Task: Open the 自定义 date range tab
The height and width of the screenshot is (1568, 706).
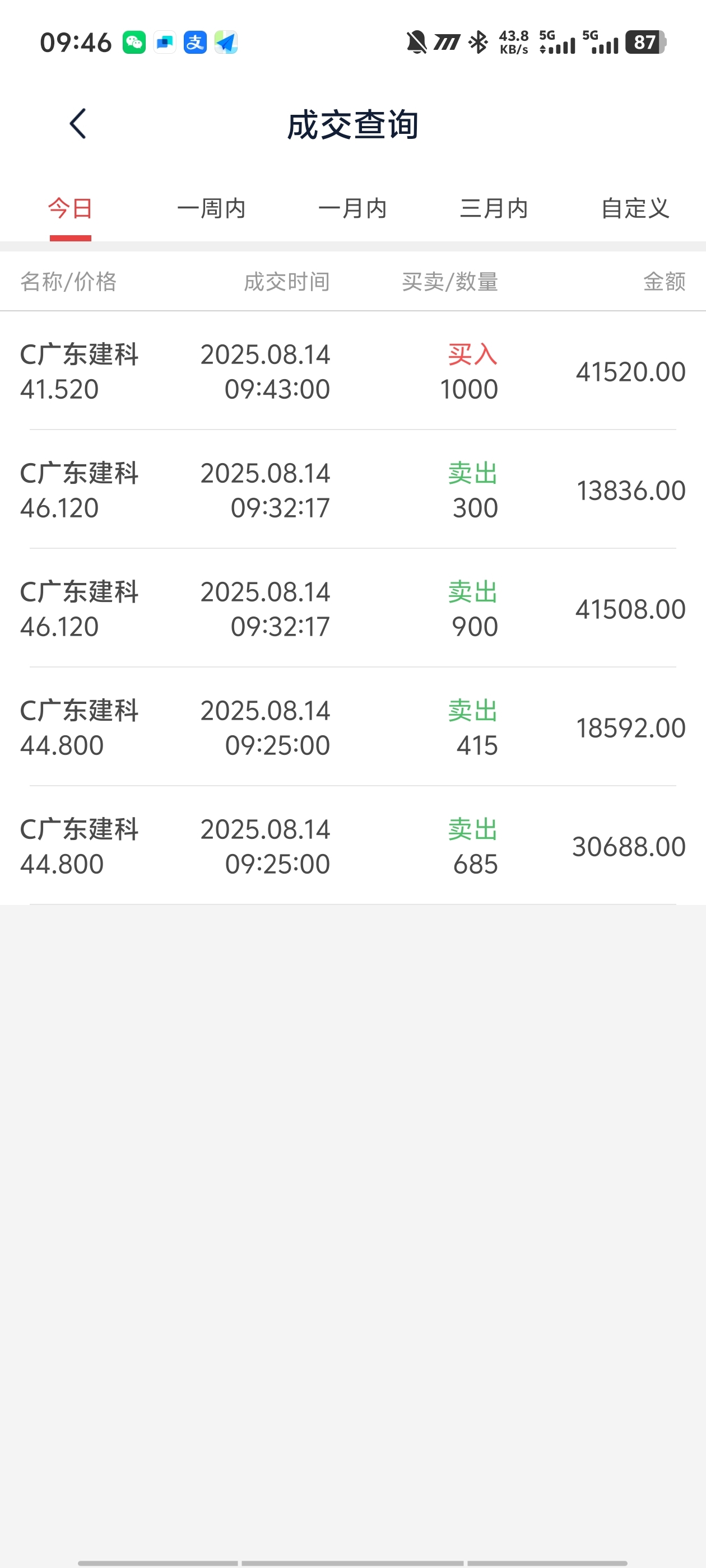Action: tap(635, 209)
